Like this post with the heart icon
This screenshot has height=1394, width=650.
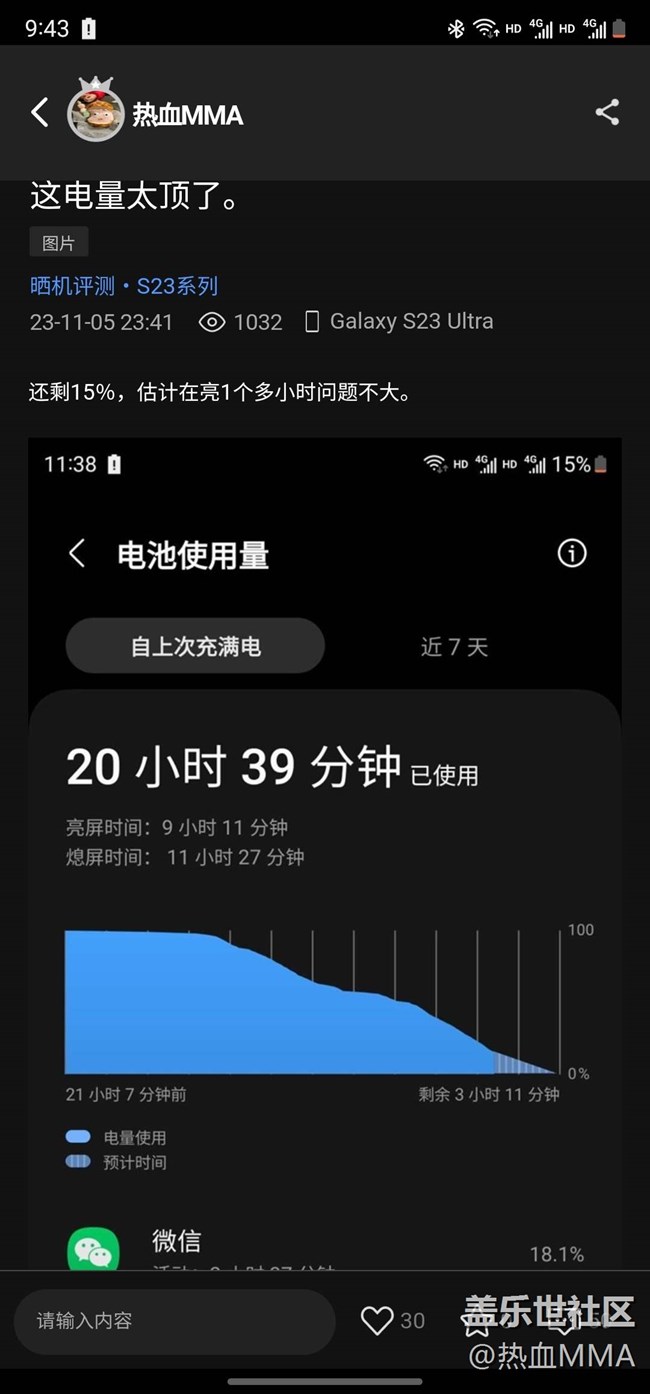pyautogui.click(x=377, y=1321)
